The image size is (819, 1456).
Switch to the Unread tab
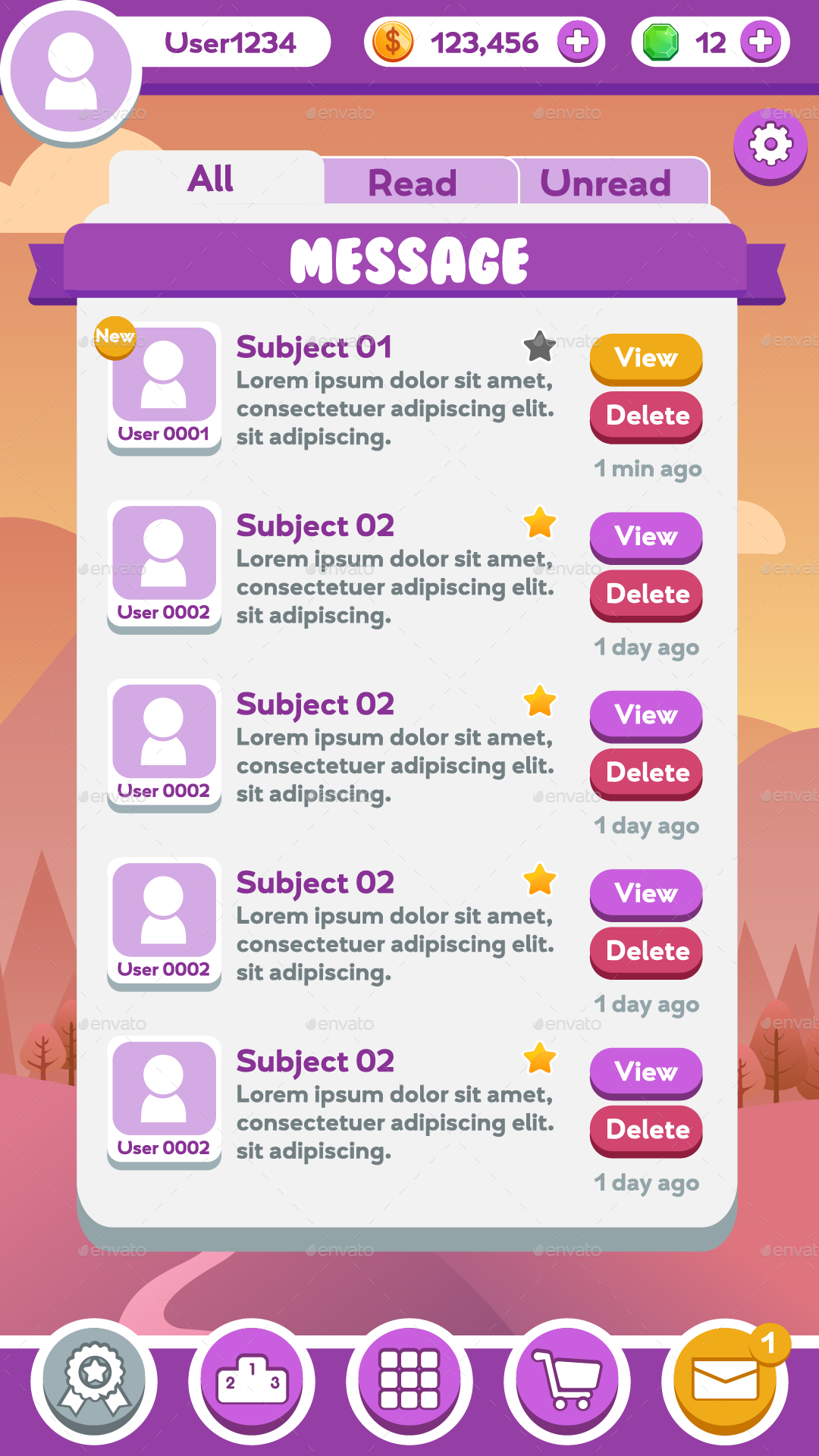tap(606, 182)
